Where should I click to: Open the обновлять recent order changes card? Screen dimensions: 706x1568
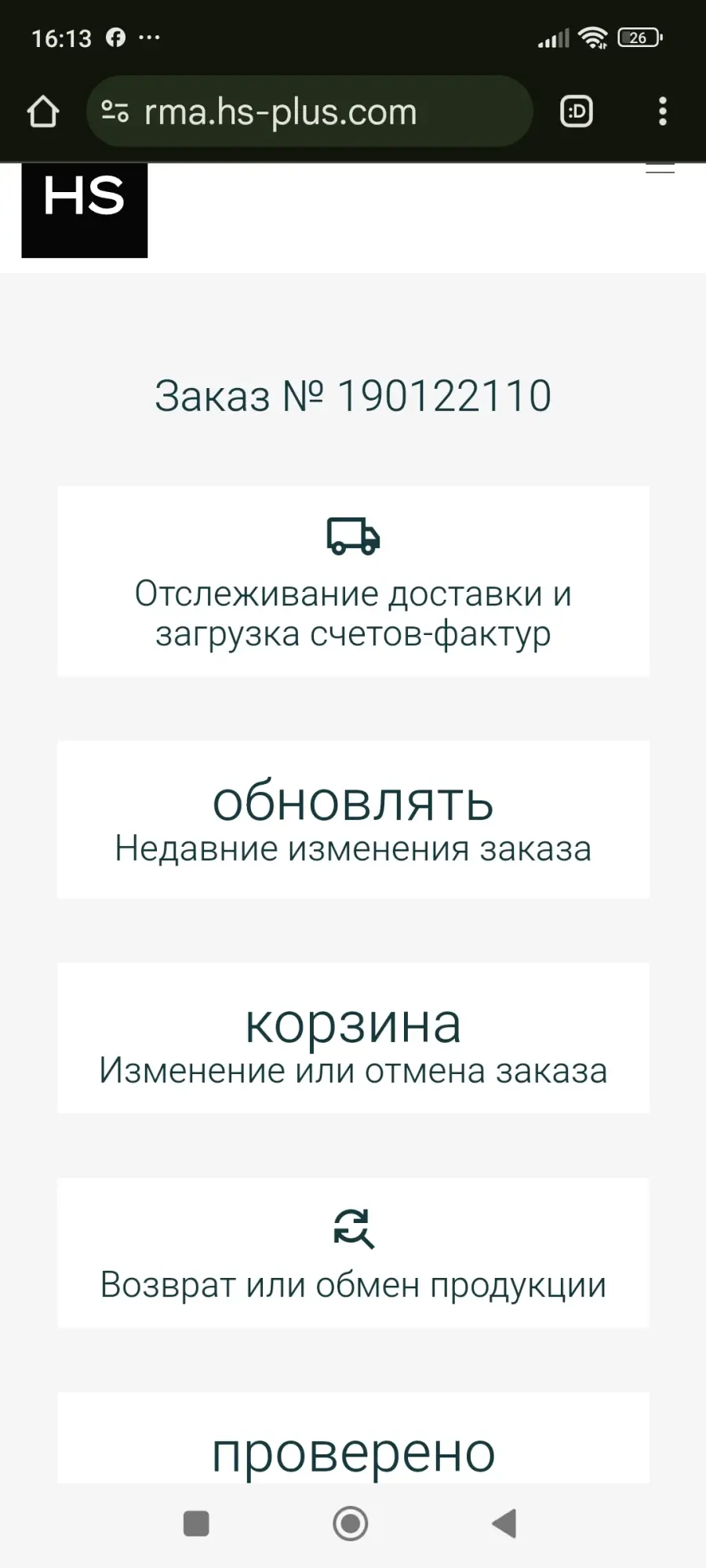tap(353, 819)
